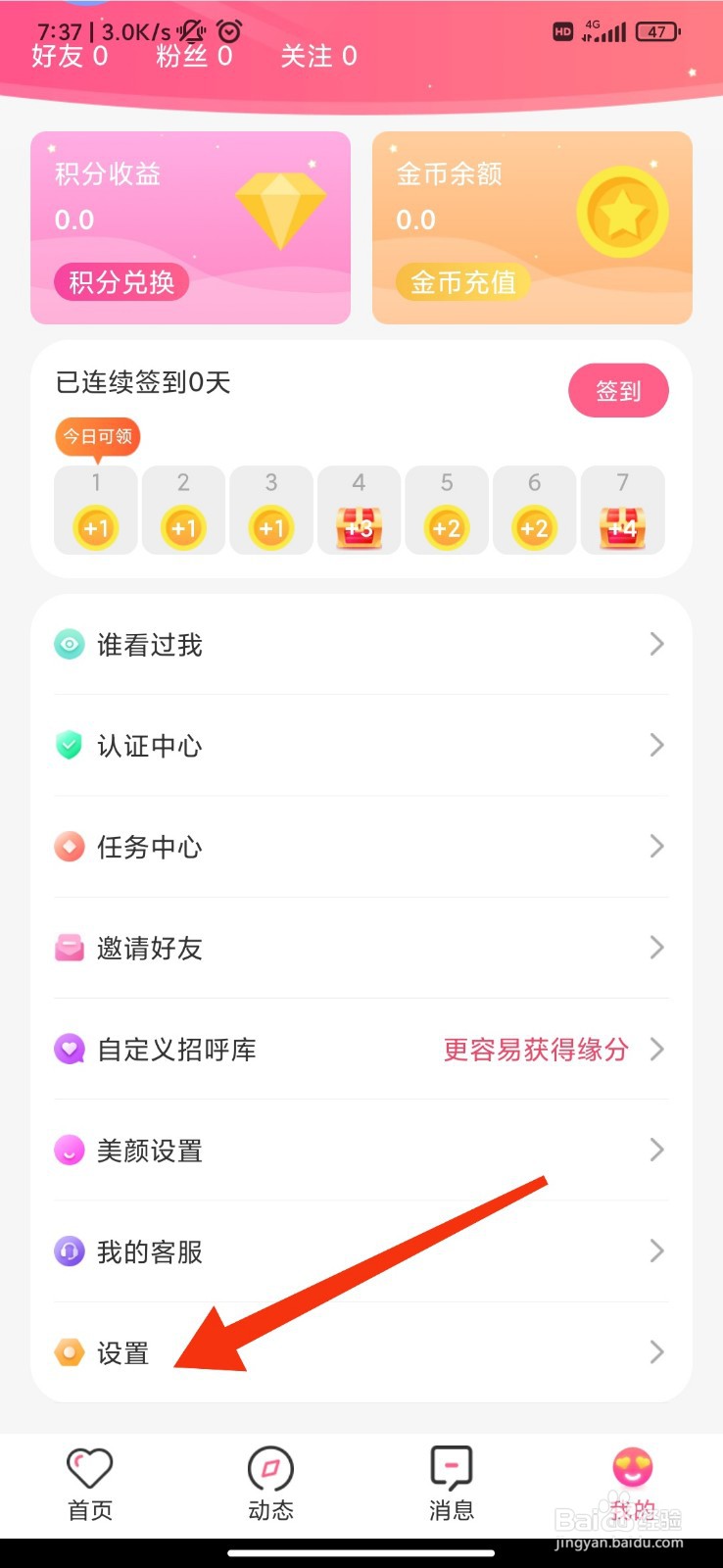Screen dimensions: 723x1568
Task: Select the 我的 profile tab
Action: click(632, 1485)
